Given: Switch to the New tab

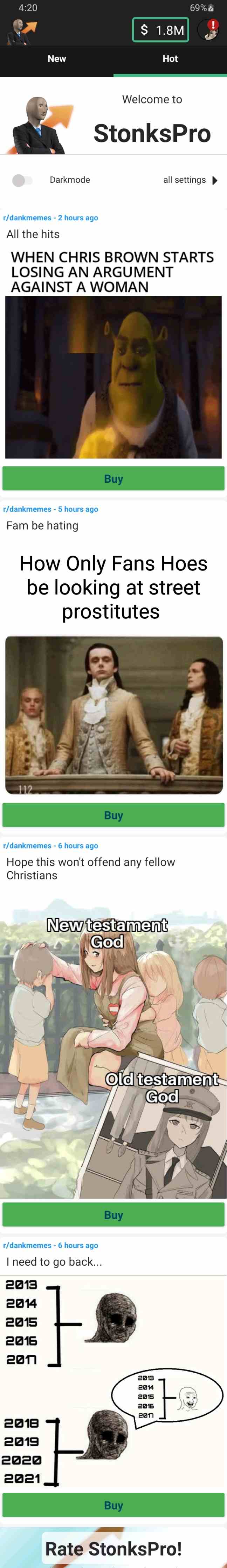Looking at the screenshot, I should (x=57, y=59).
